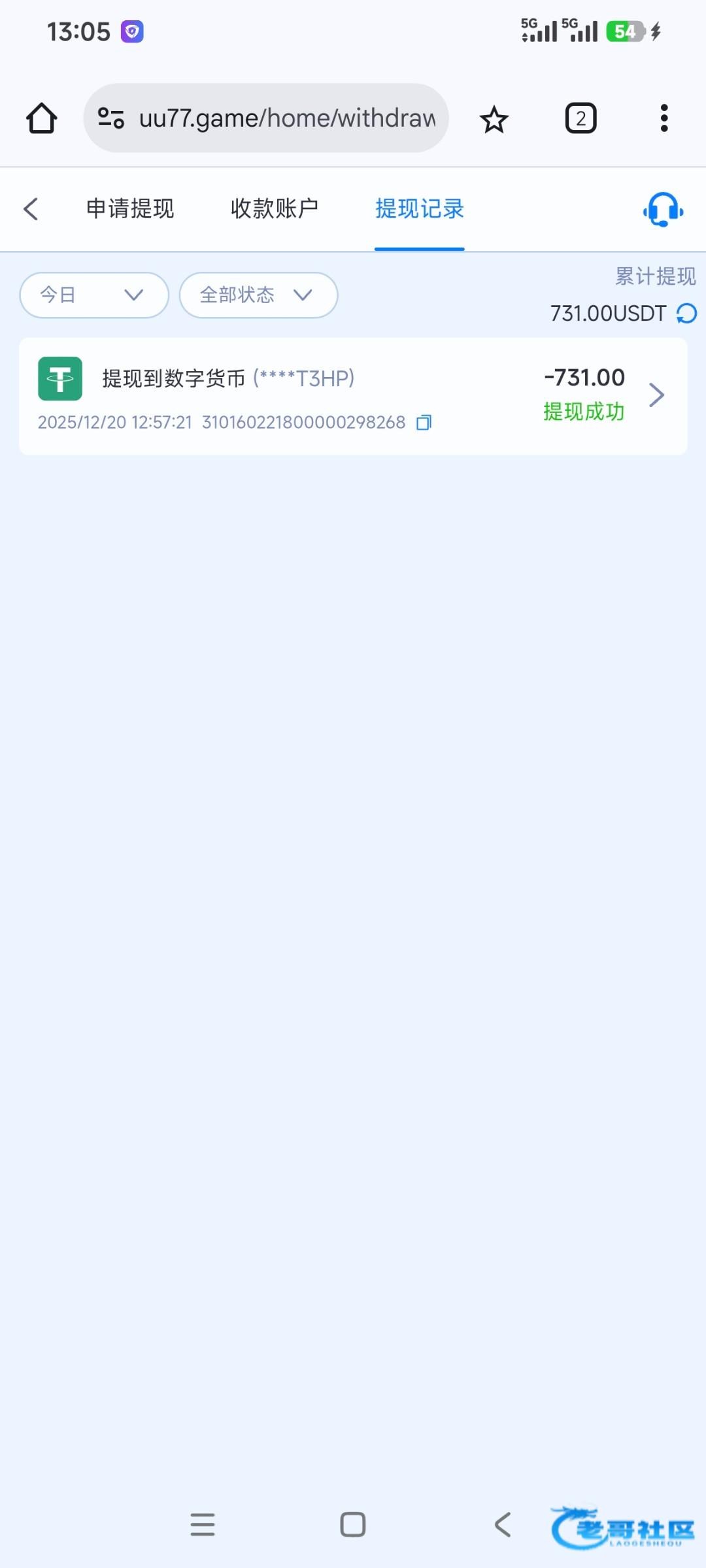
Task: Copy order number 31016022180000298268
Action: 424,423
